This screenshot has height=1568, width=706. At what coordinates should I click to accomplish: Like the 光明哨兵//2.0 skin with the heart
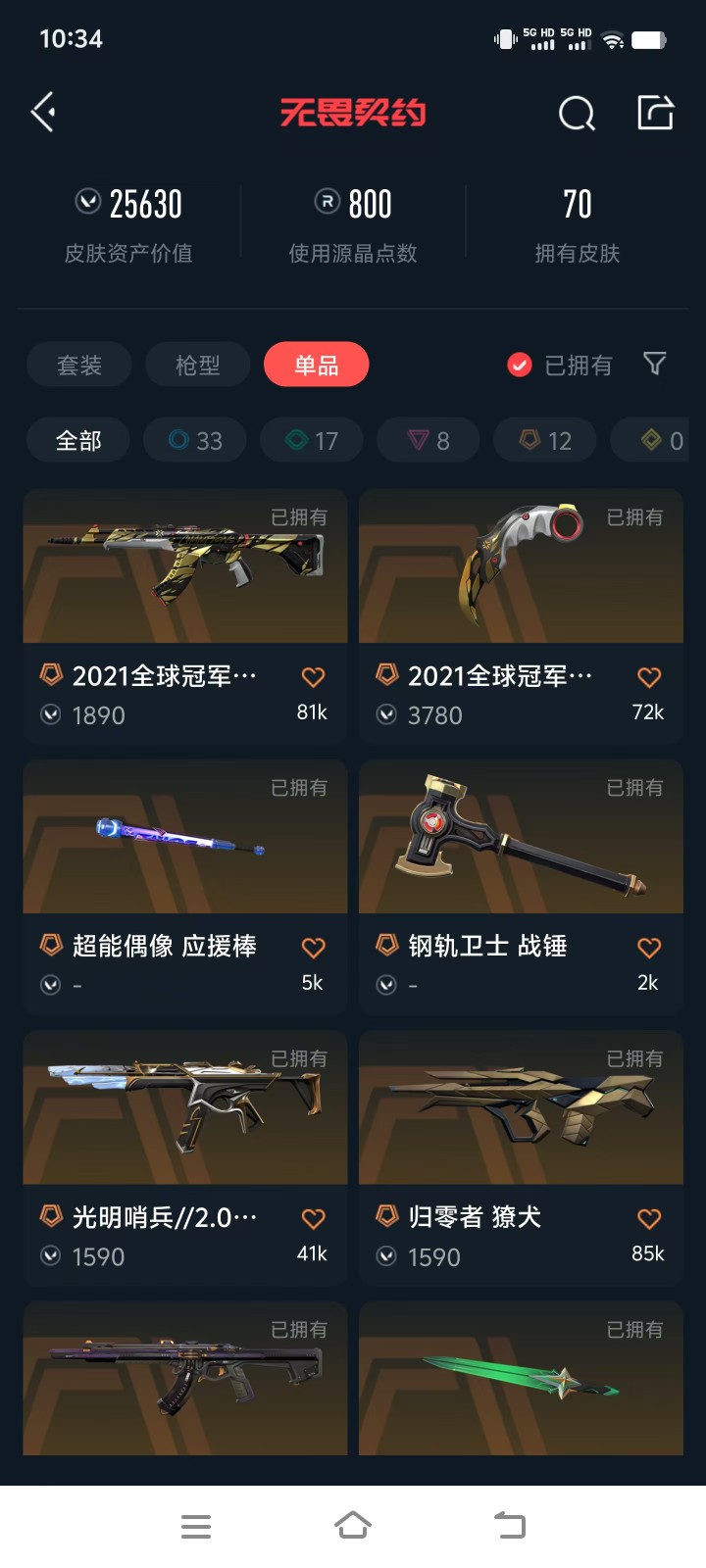point(313,1218)
